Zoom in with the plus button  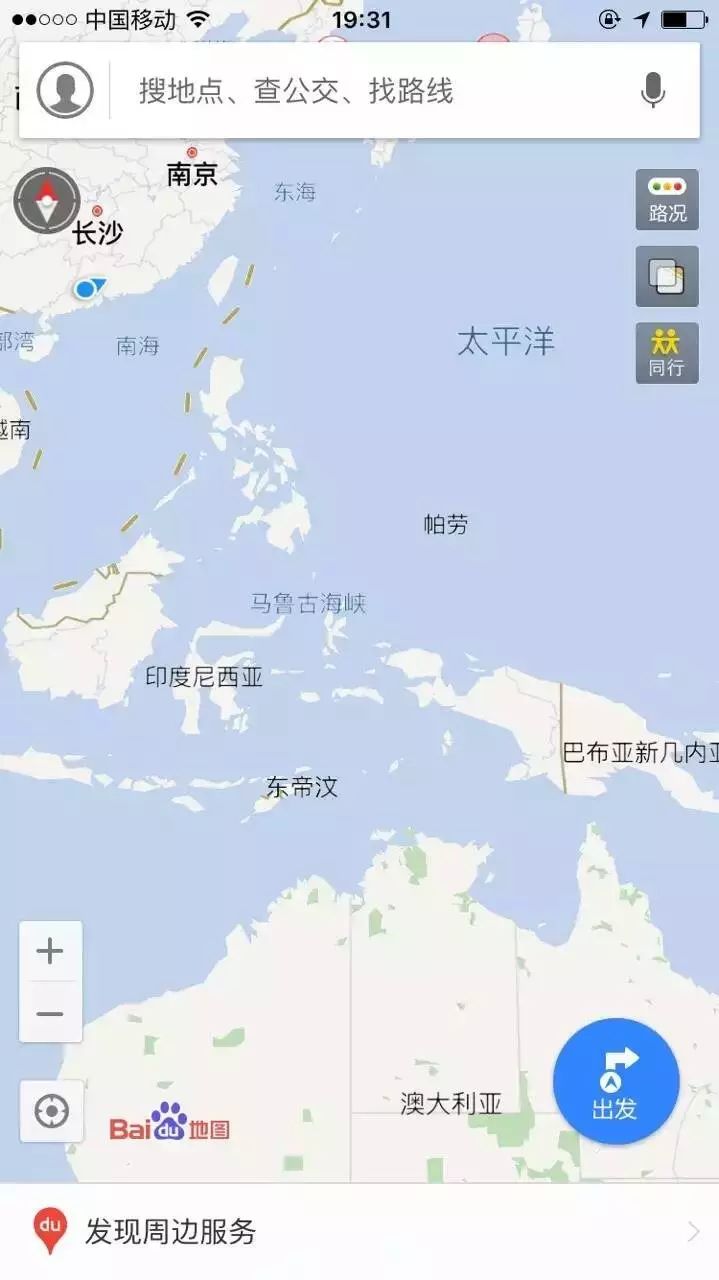[50, 951]
